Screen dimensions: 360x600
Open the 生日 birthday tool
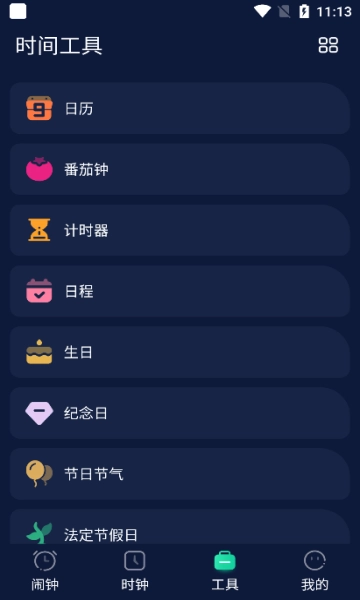(x=180, y=352)
